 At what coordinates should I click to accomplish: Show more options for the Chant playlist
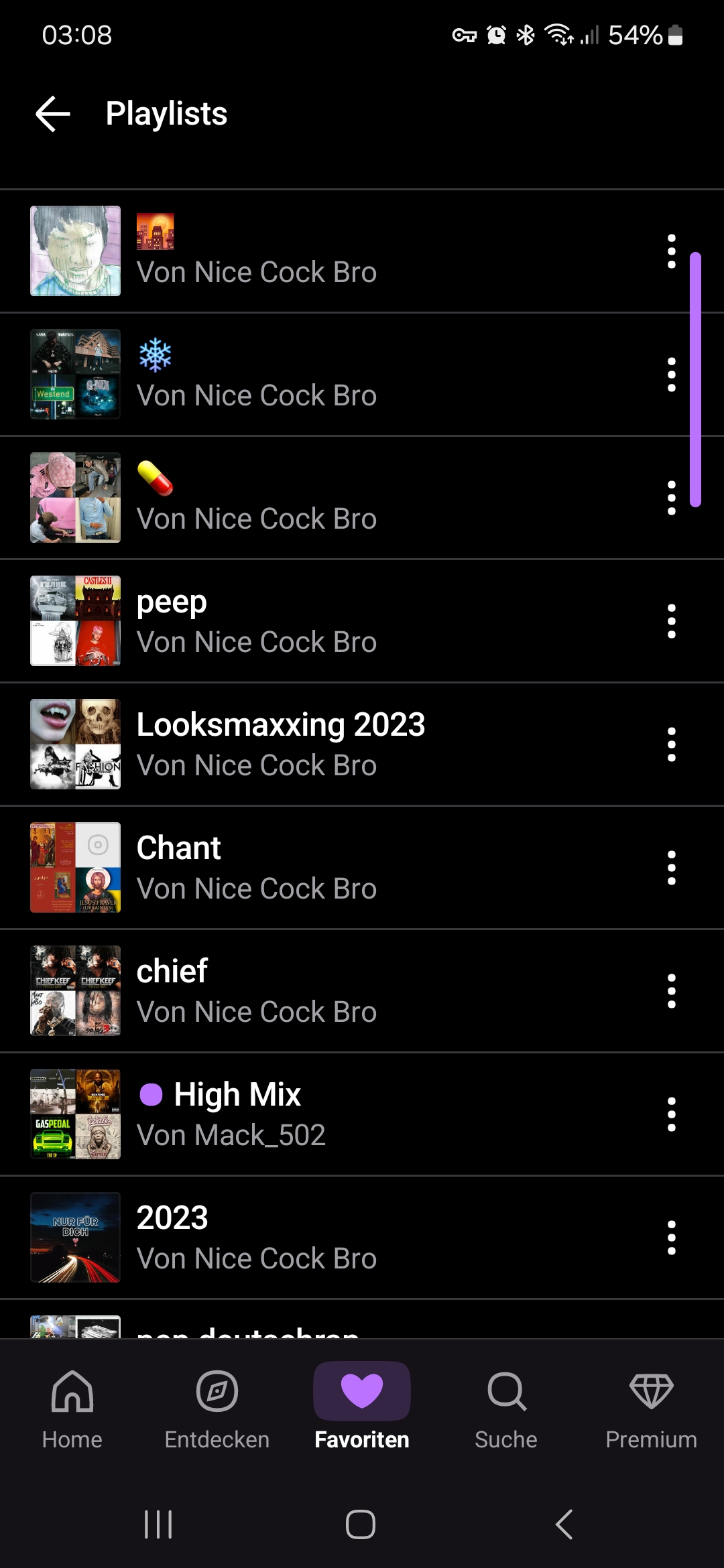(x=671, y=868)
